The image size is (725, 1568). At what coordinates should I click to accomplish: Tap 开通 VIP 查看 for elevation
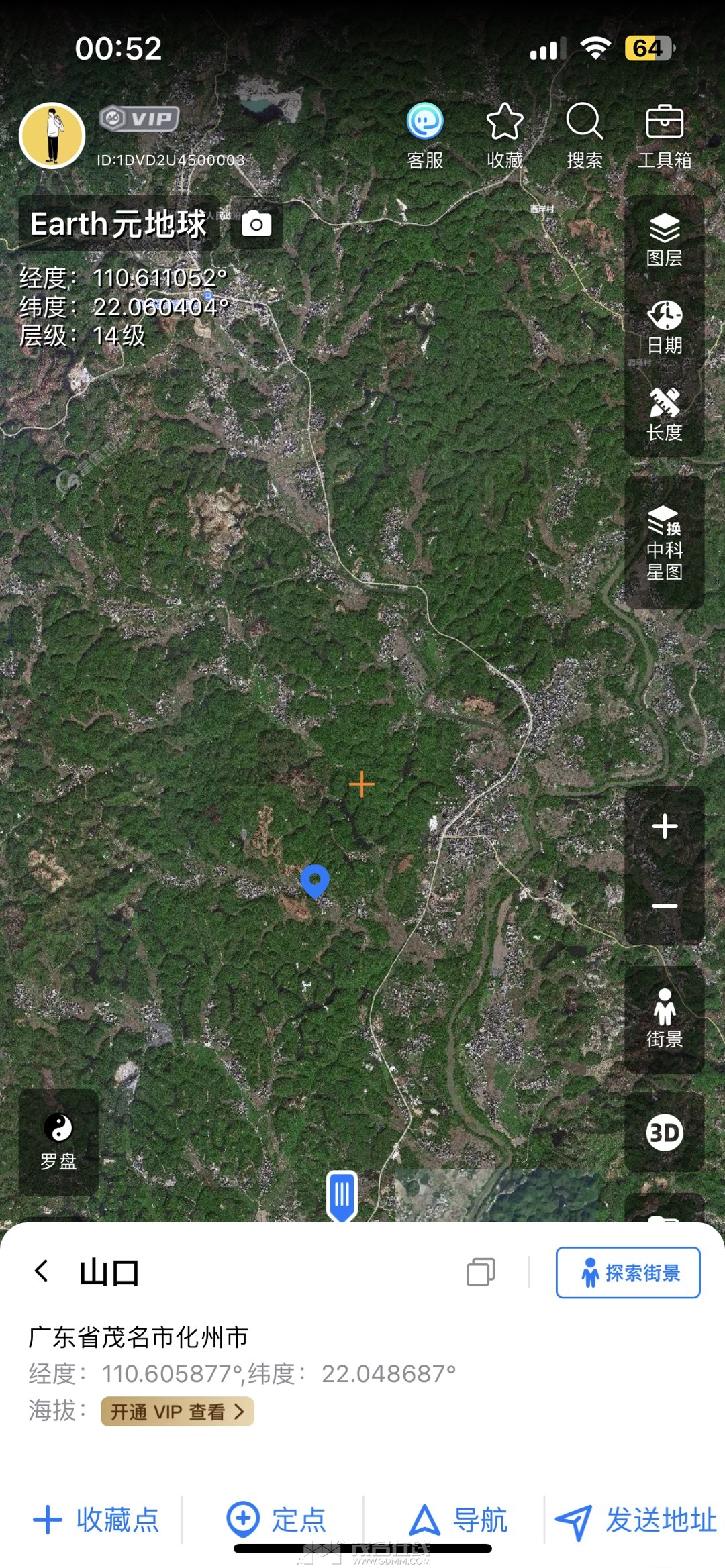tap(177, 1411)
